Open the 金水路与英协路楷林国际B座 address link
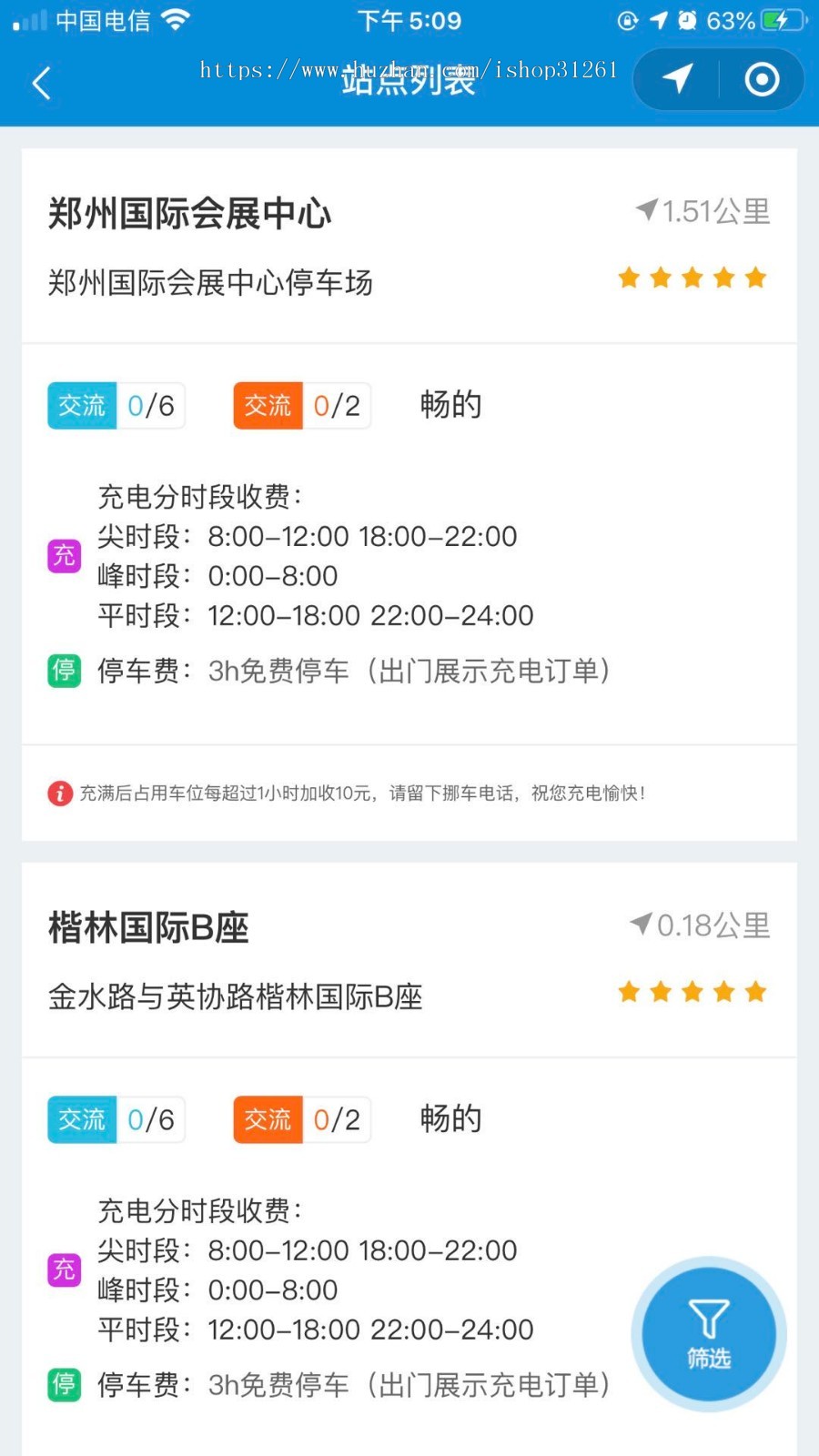 click(x=235, y=996)
